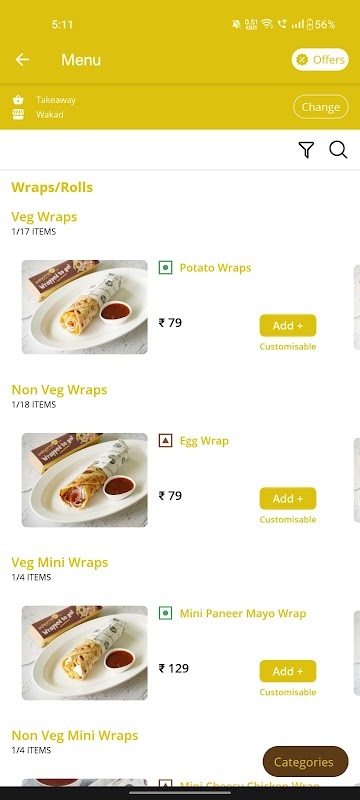Open the Offers button
This screenshot has width=360, height=800.
point(320,60)
